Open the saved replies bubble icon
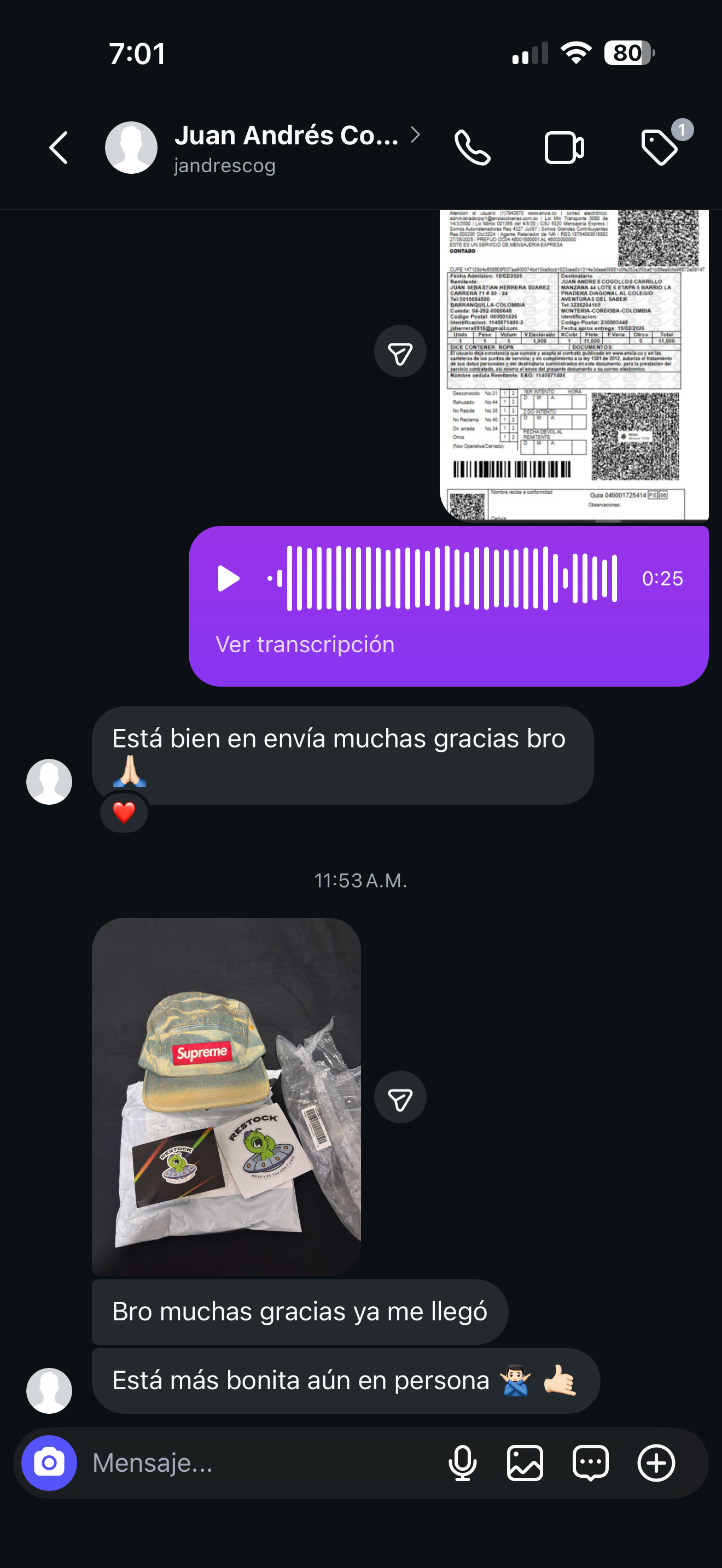Screen dimensions: 722x1568 coord(591,1462)
